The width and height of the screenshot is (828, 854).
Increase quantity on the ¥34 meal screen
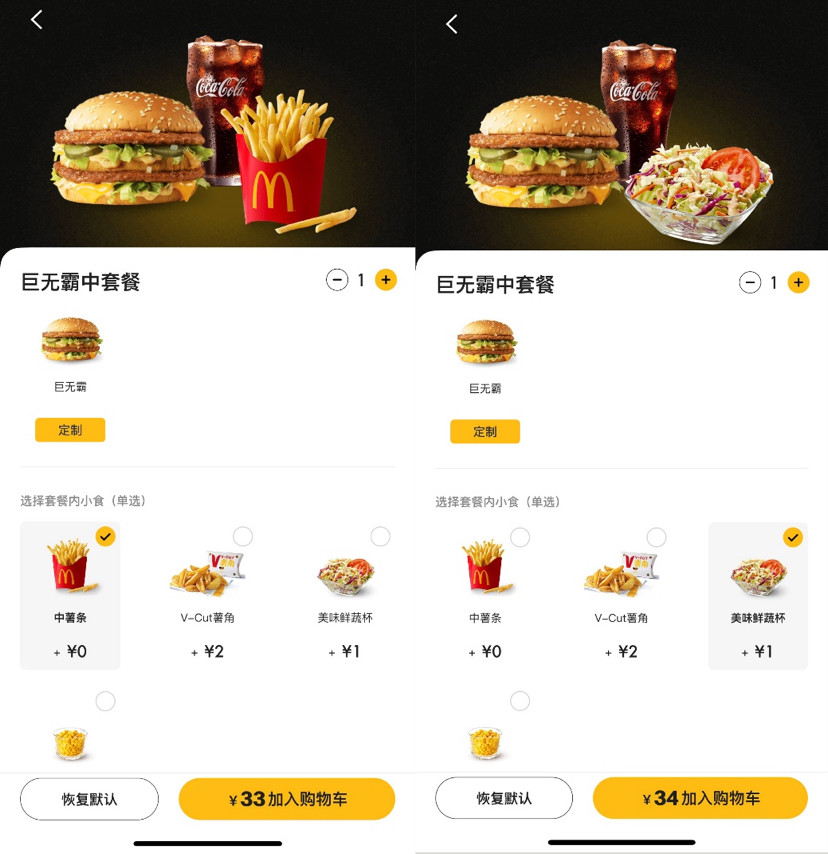pos(798,283)
